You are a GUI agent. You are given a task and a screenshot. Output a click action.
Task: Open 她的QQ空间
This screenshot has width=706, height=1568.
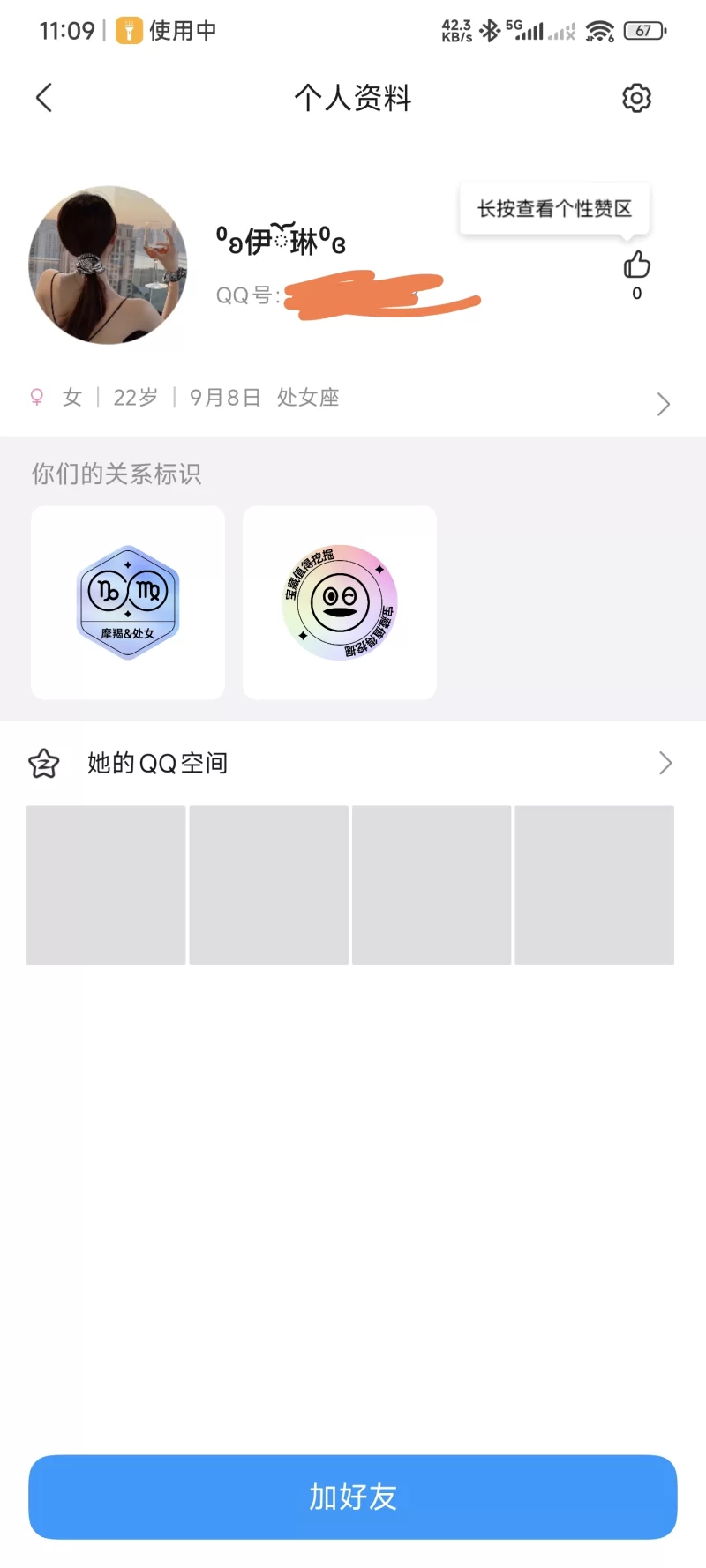353,763
